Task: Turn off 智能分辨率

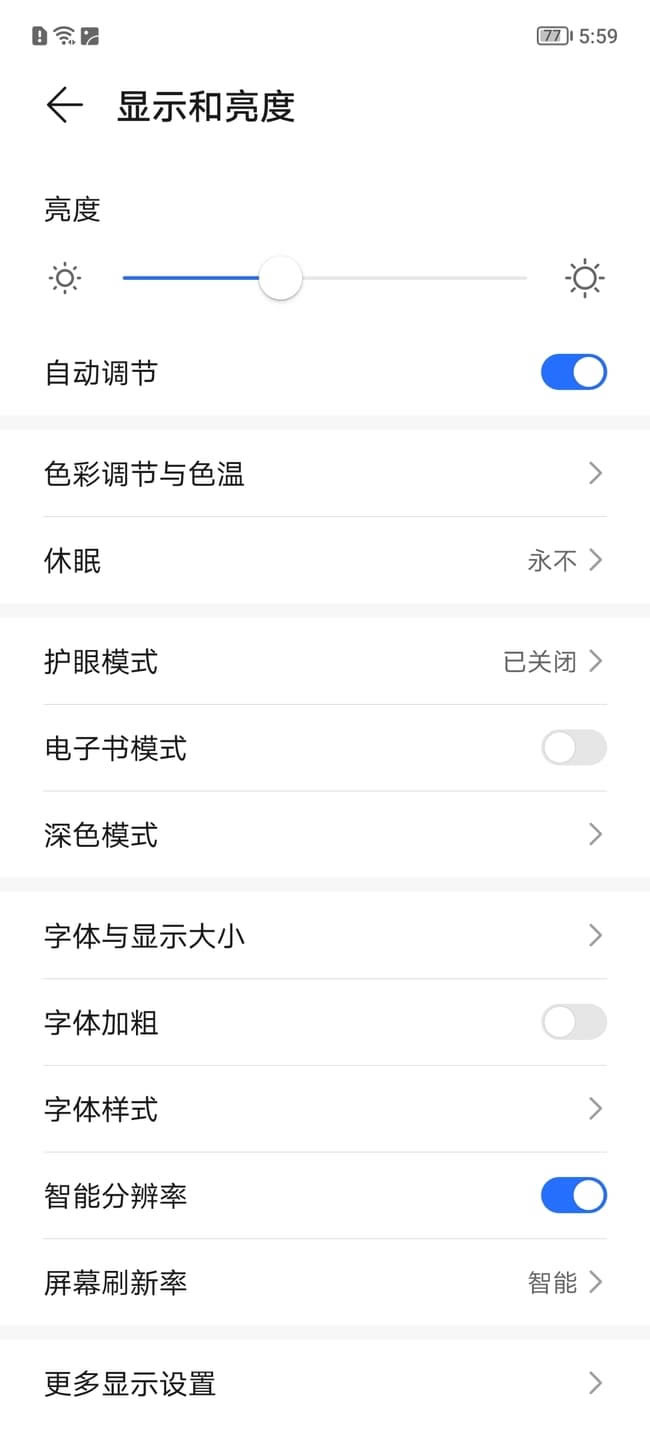Action: point(573,1196)
